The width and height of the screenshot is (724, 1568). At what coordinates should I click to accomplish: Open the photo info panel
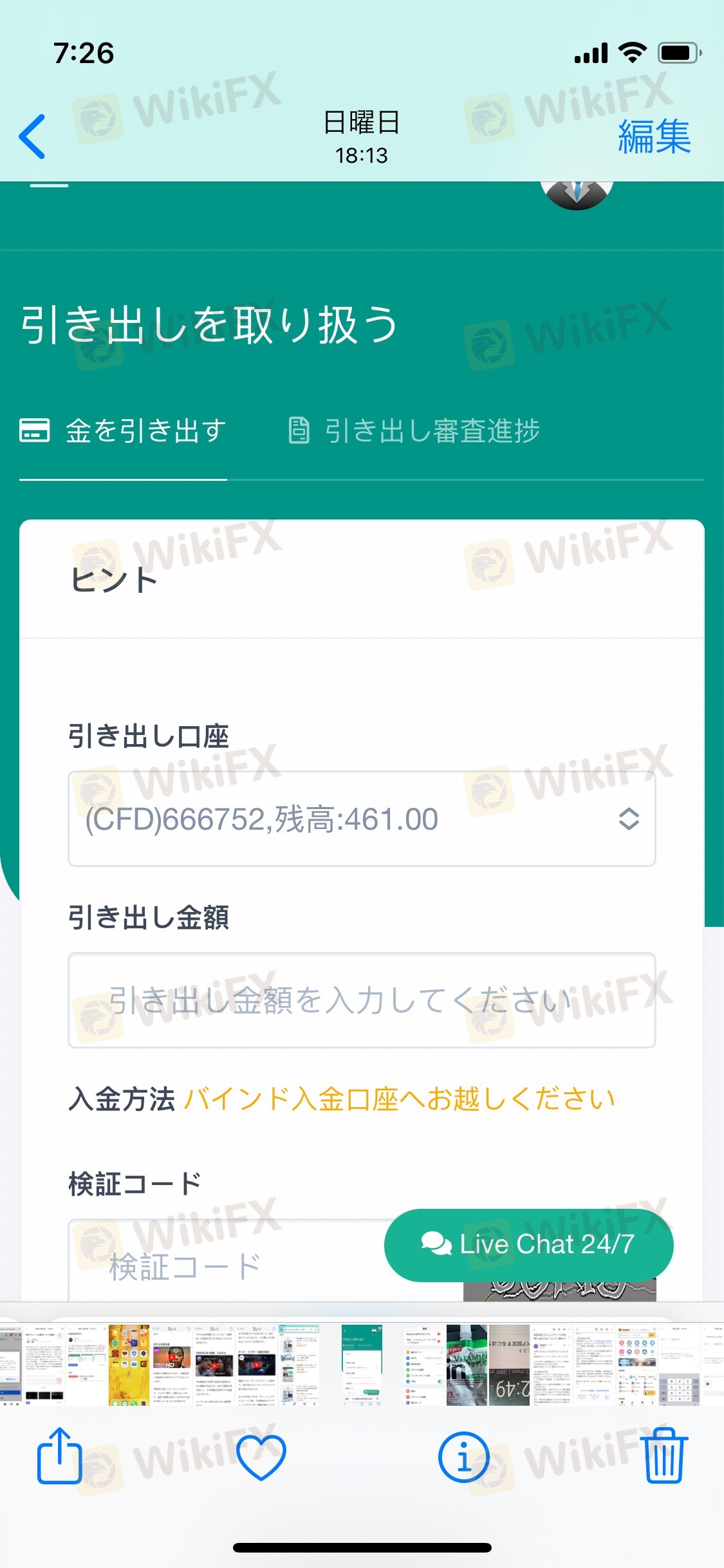[463, 1457]
